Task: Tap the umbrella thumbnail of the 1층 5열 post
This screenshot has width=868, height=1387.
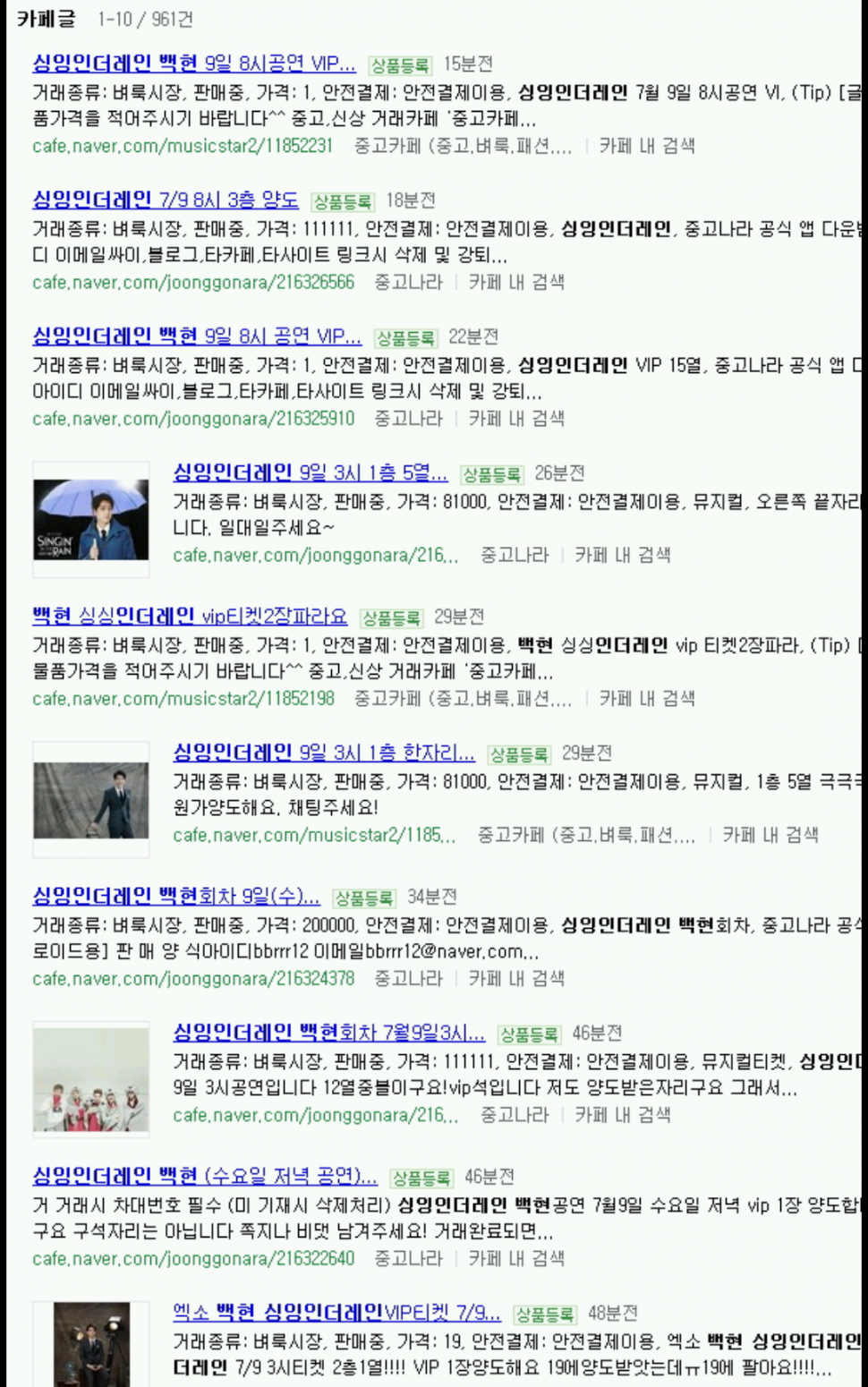Action: click(x=90, y=520)
